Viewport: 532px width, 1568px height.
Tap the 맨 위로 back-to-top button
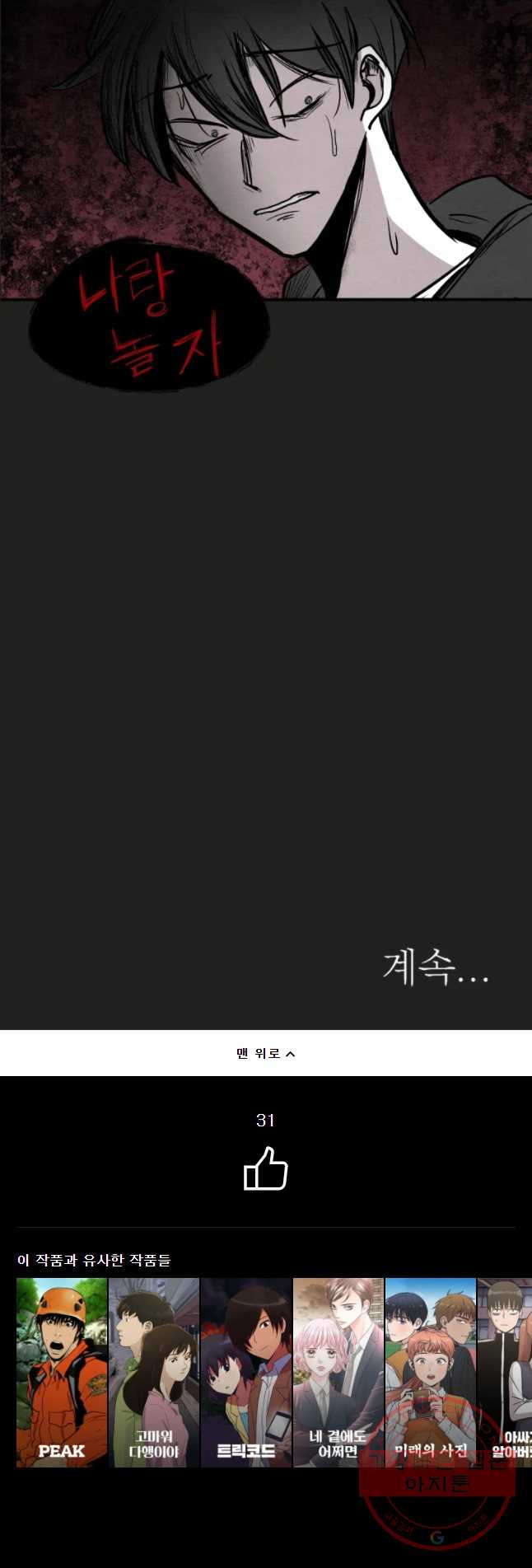pos(265,1053)
